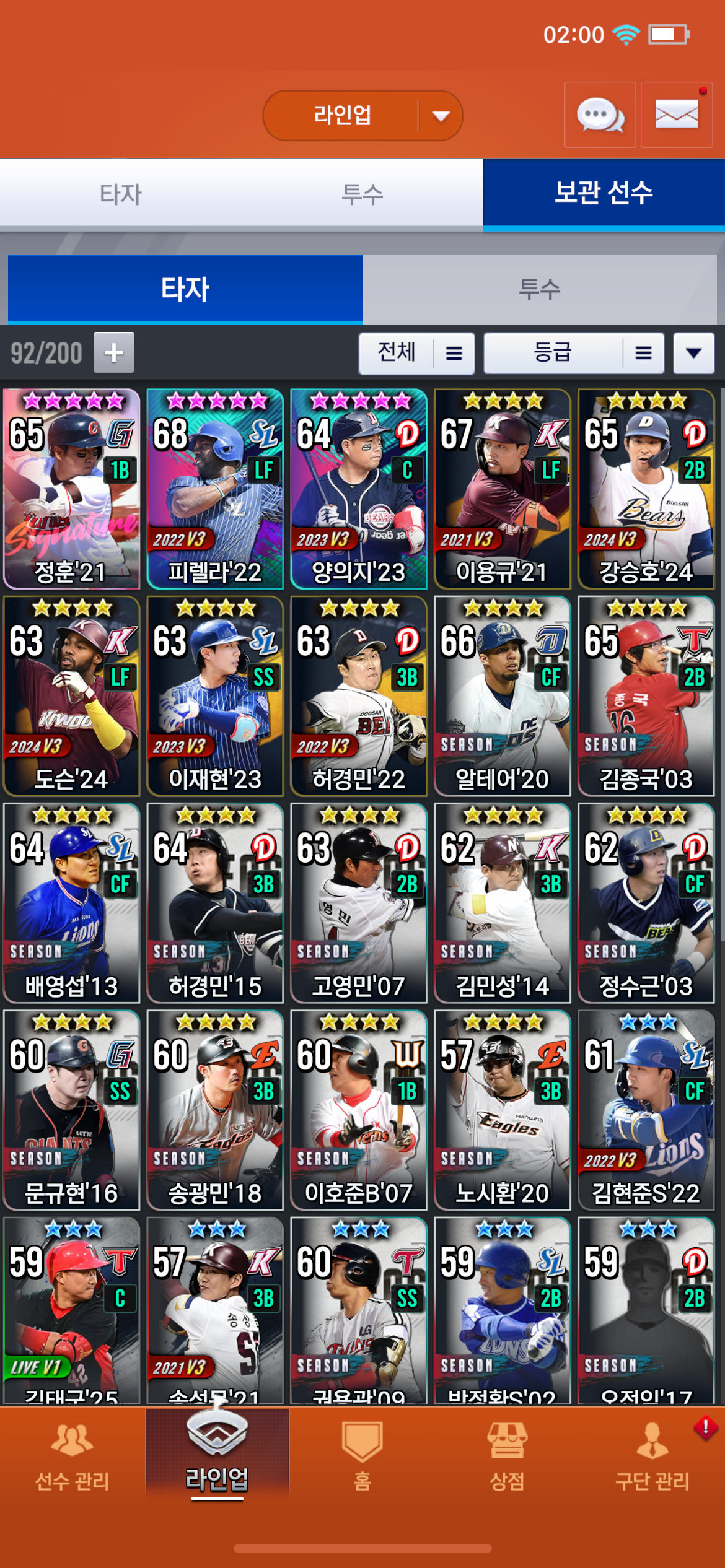Go to 선수 관리 in bottom navigation

tap(72, 1457)
